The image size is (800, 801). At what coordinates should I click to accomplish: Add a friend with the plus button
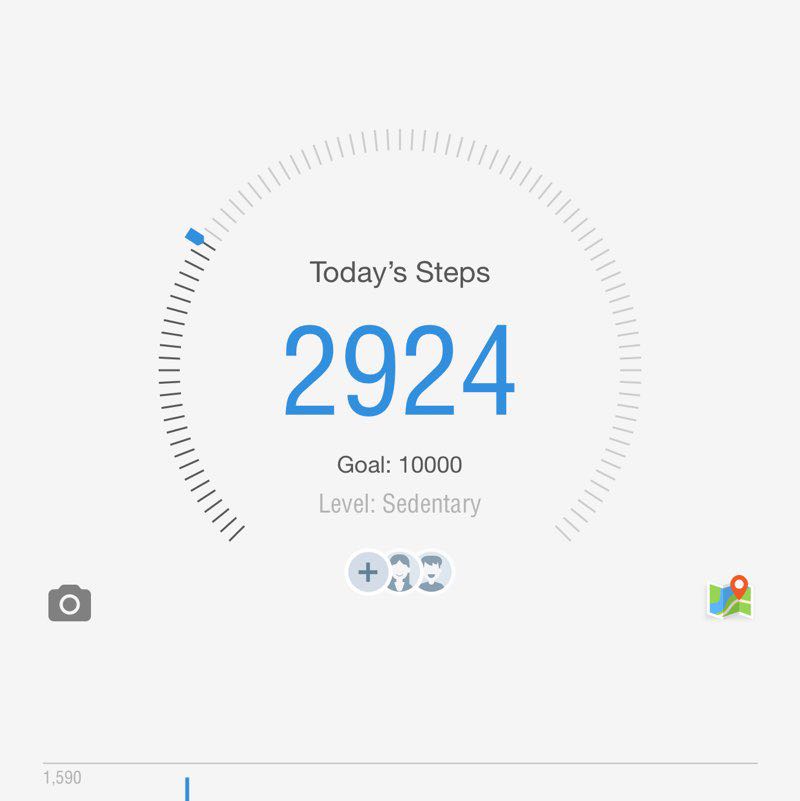click(368, 573)
